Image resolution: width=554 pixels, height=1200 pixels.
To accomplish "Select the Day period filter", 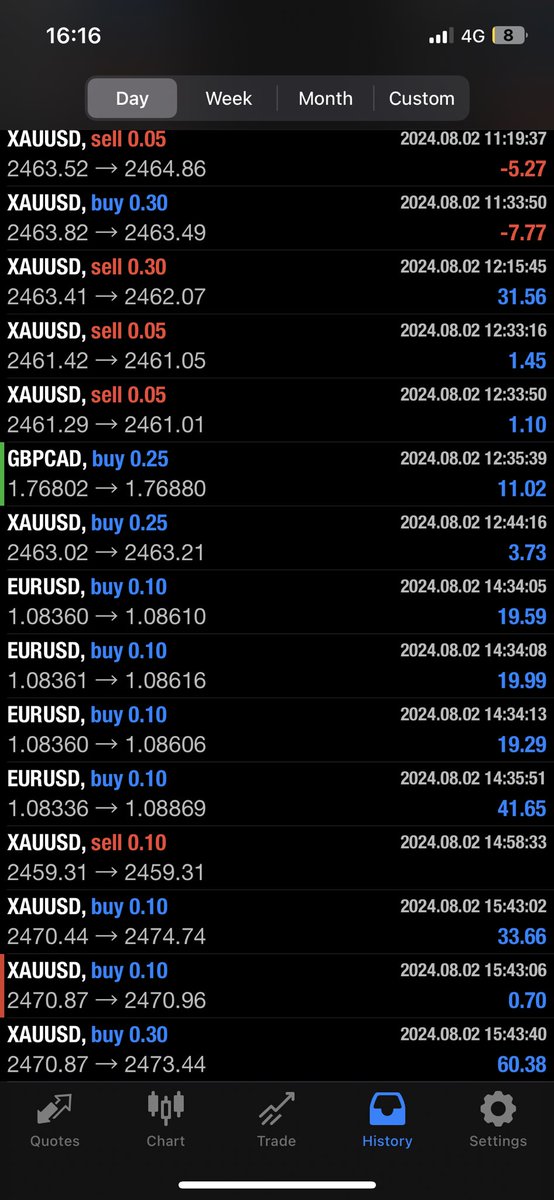I will (132, 99).
